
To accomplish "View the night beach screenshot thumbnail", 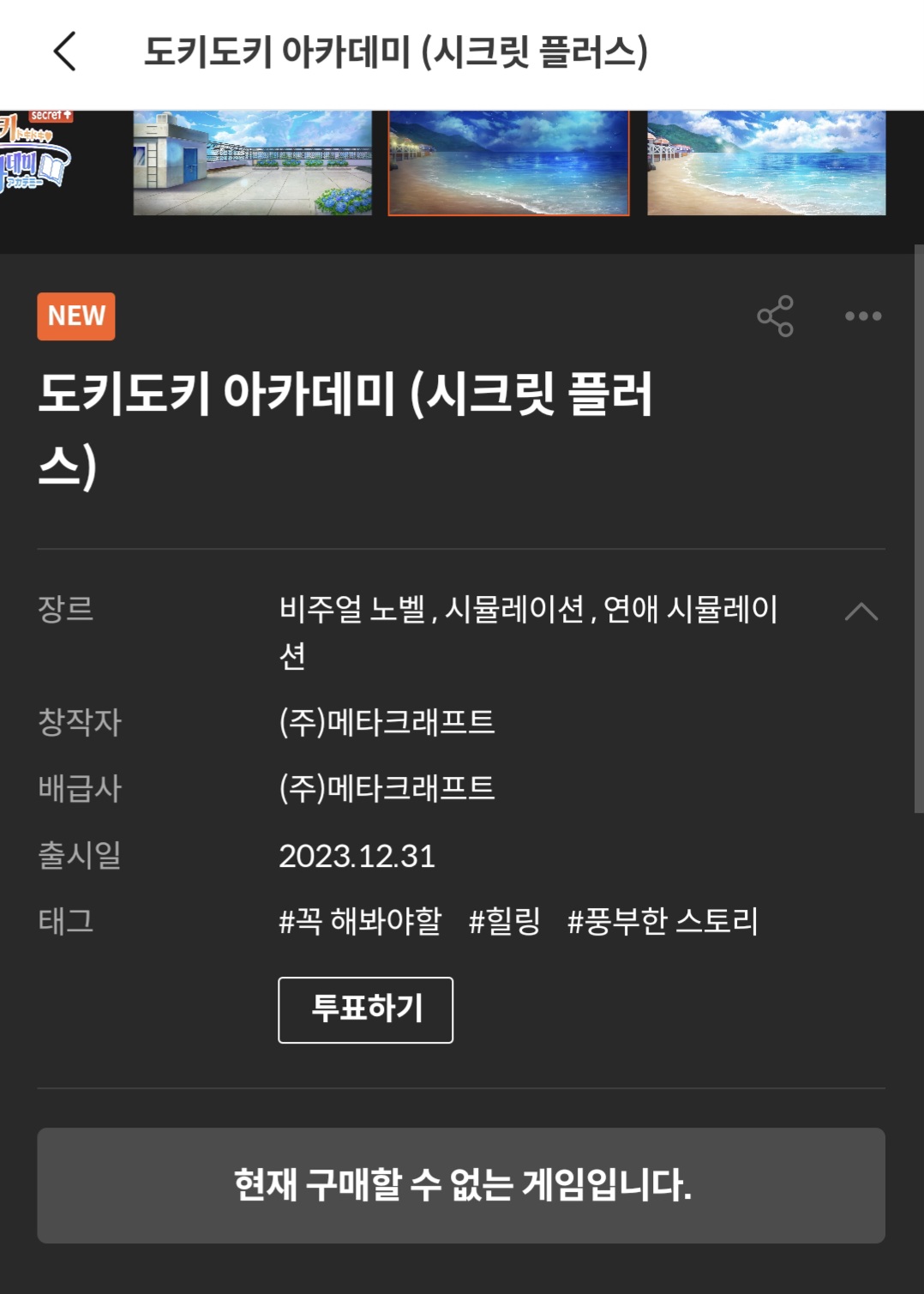I will (x=508, y=163).
